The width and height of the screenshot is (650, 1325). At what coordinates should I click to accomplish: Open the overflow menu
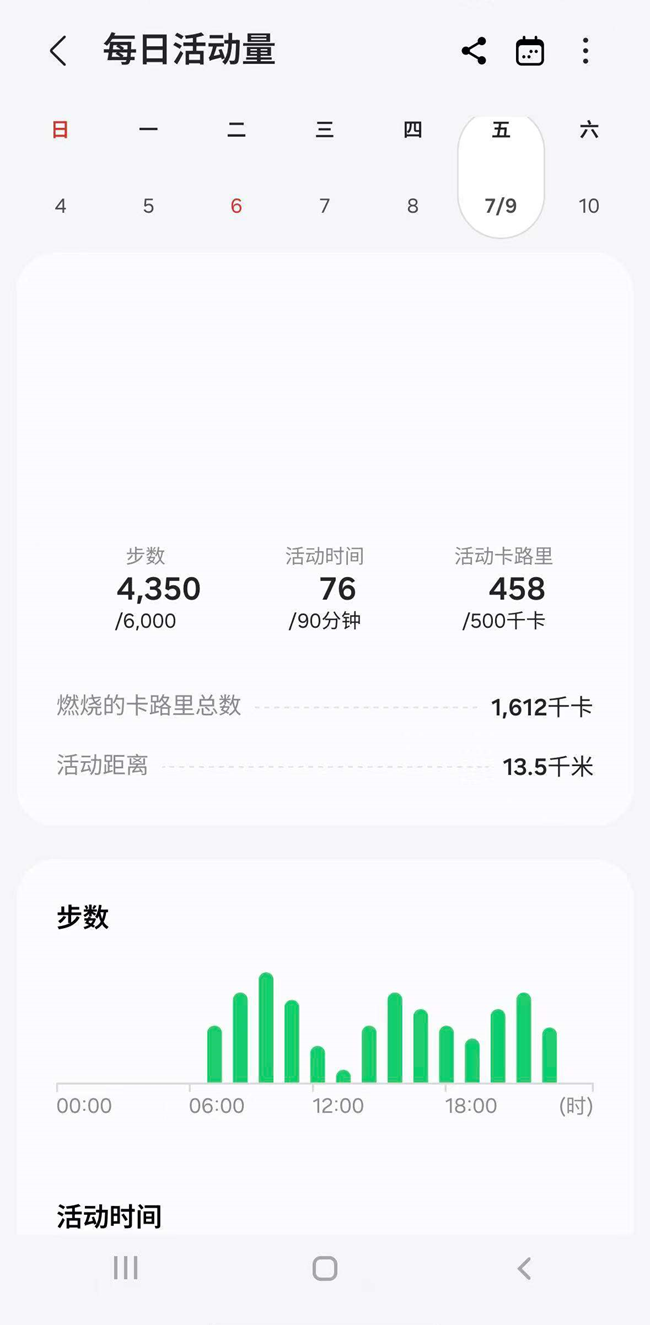point(586,51)
